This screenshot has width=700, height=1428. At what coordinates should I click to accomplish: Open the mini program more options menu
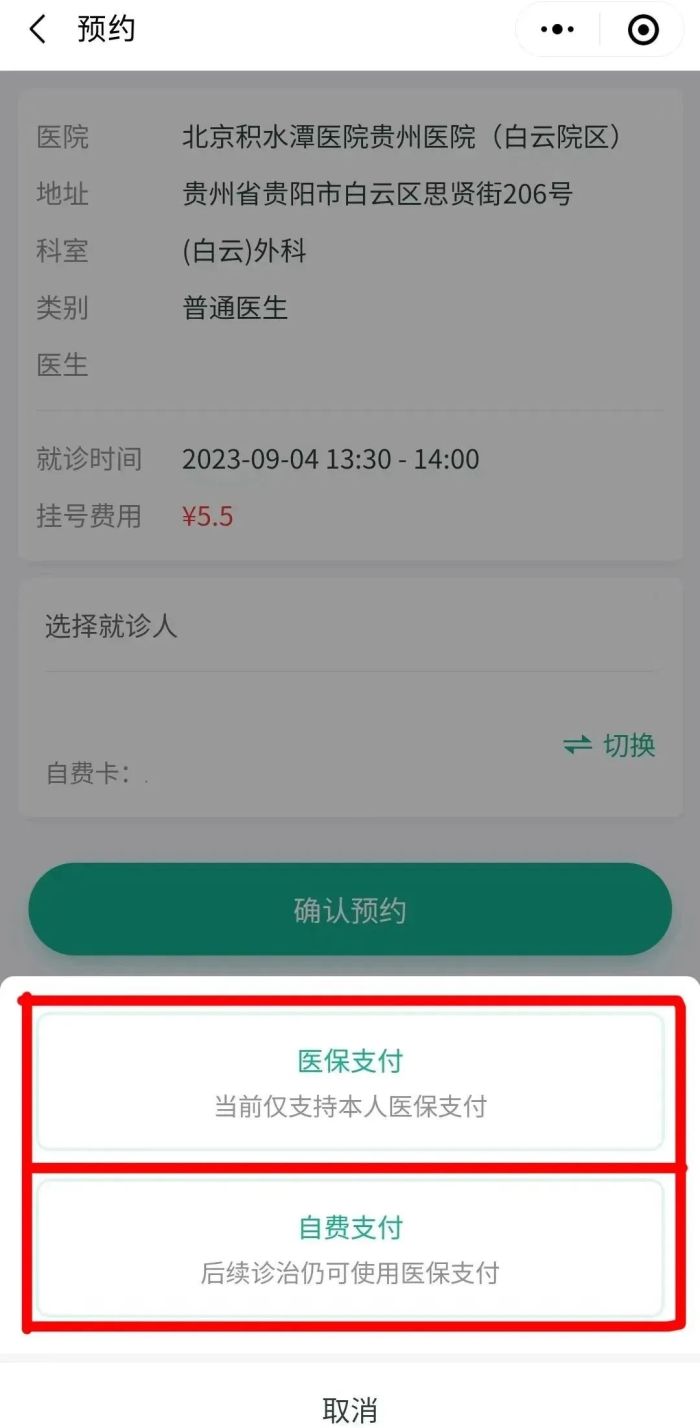557,30
